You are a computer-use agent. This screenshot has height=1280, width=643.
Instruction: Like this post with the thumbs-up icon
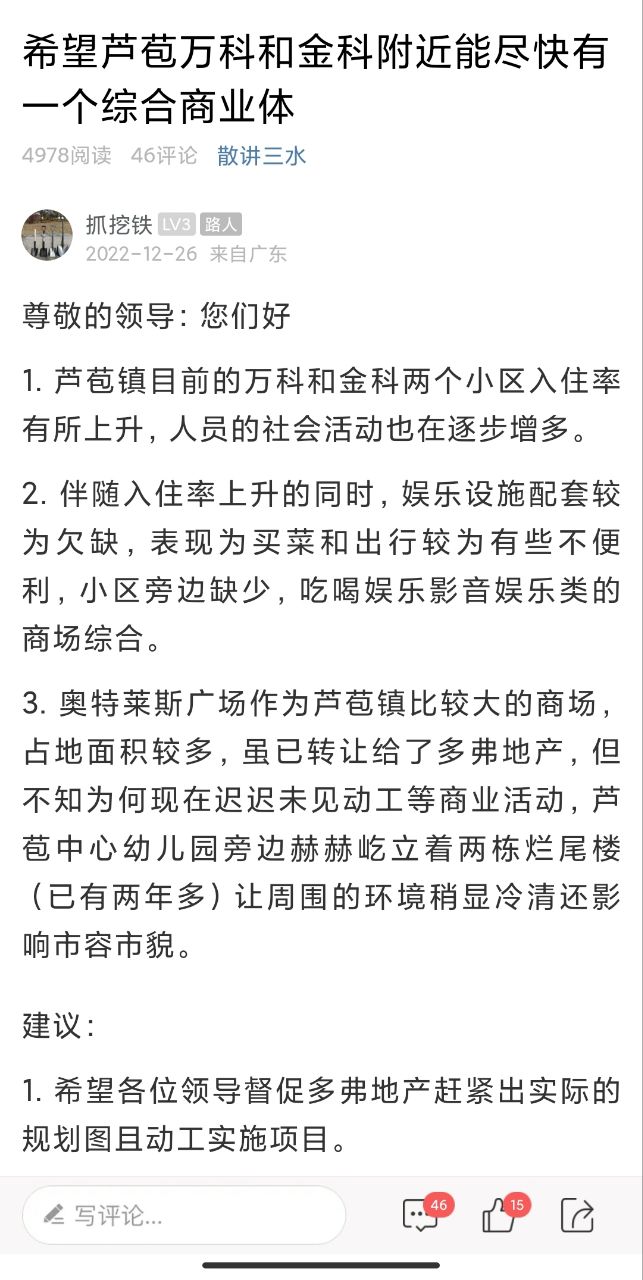[499, 1215]
